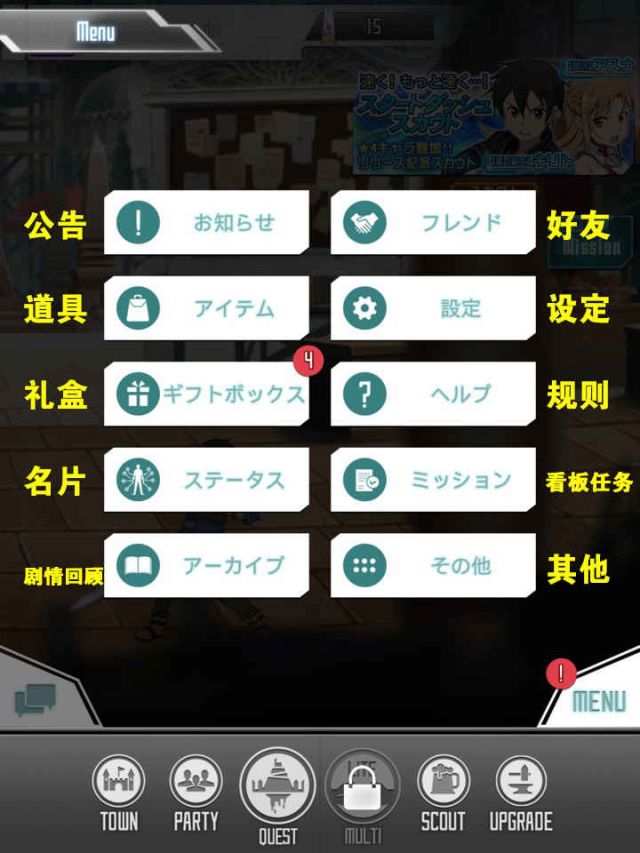The image size is (640, 853).
Task: Open the chat speech bubble icon
Action: [x=35, y=699]
